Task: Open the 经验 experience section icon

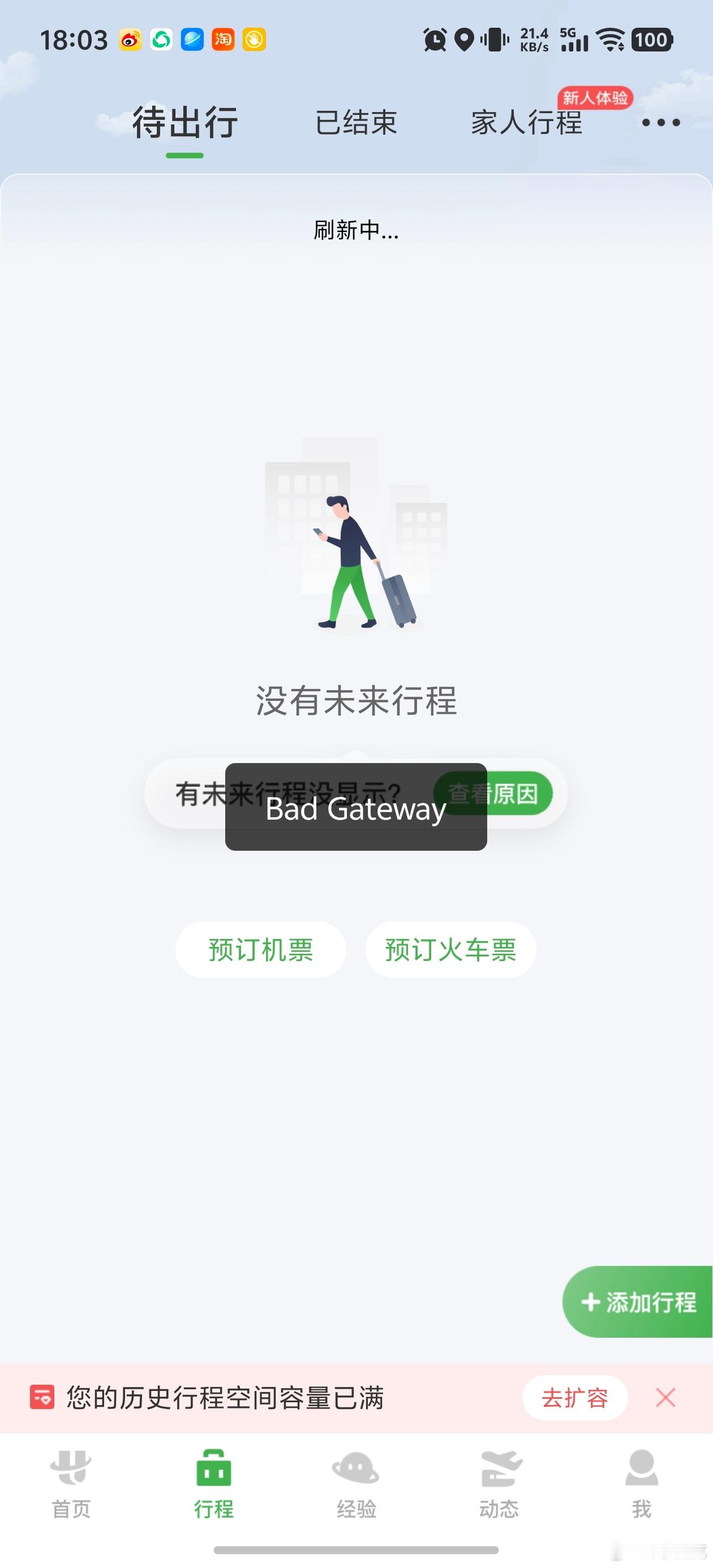Action: [356, 1468]
